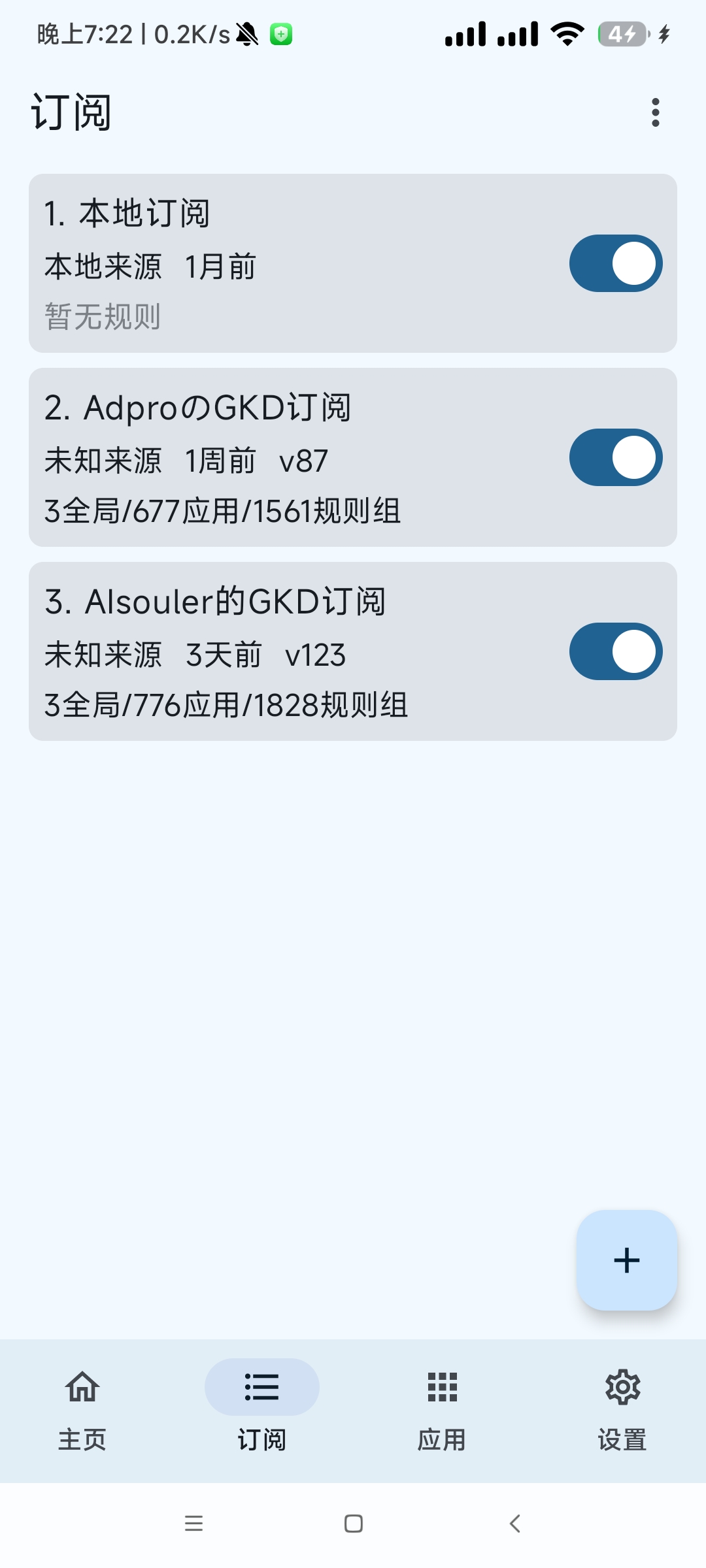Toggle off the AIsouler的GKD订阅 switch
Viewport: 706px width, 1568px height.
click(615, 651)
